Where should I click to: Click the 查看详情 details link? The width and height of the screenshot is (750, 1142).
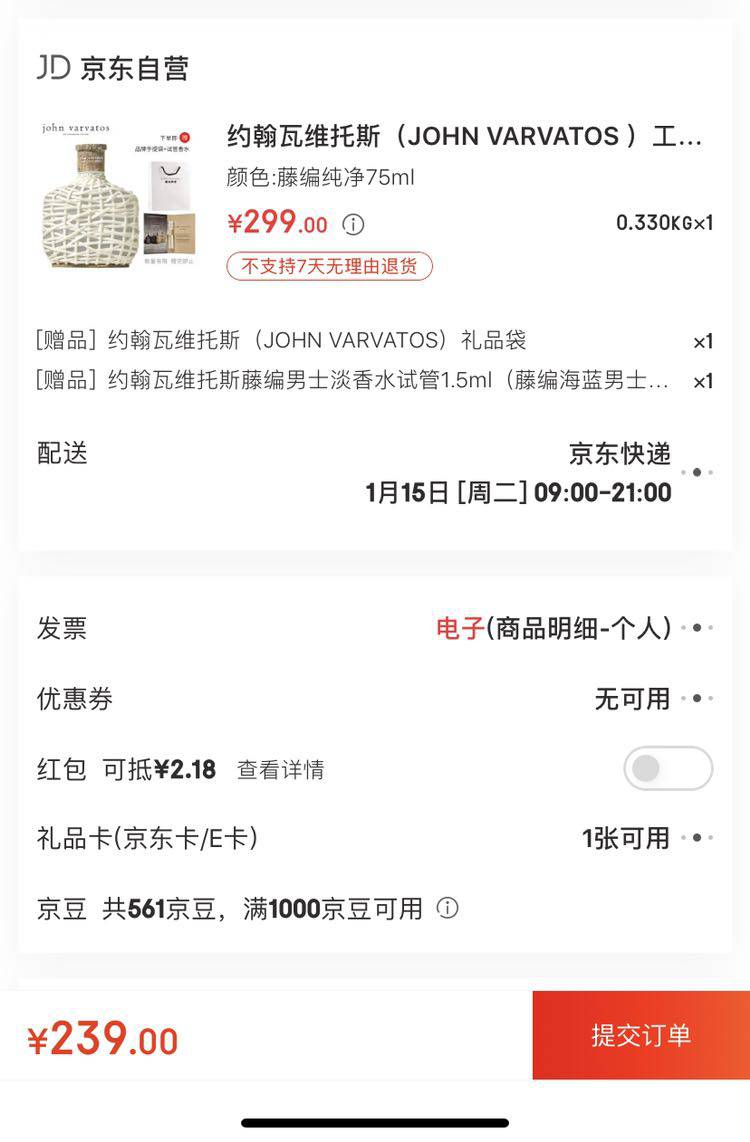click(280, 768)
